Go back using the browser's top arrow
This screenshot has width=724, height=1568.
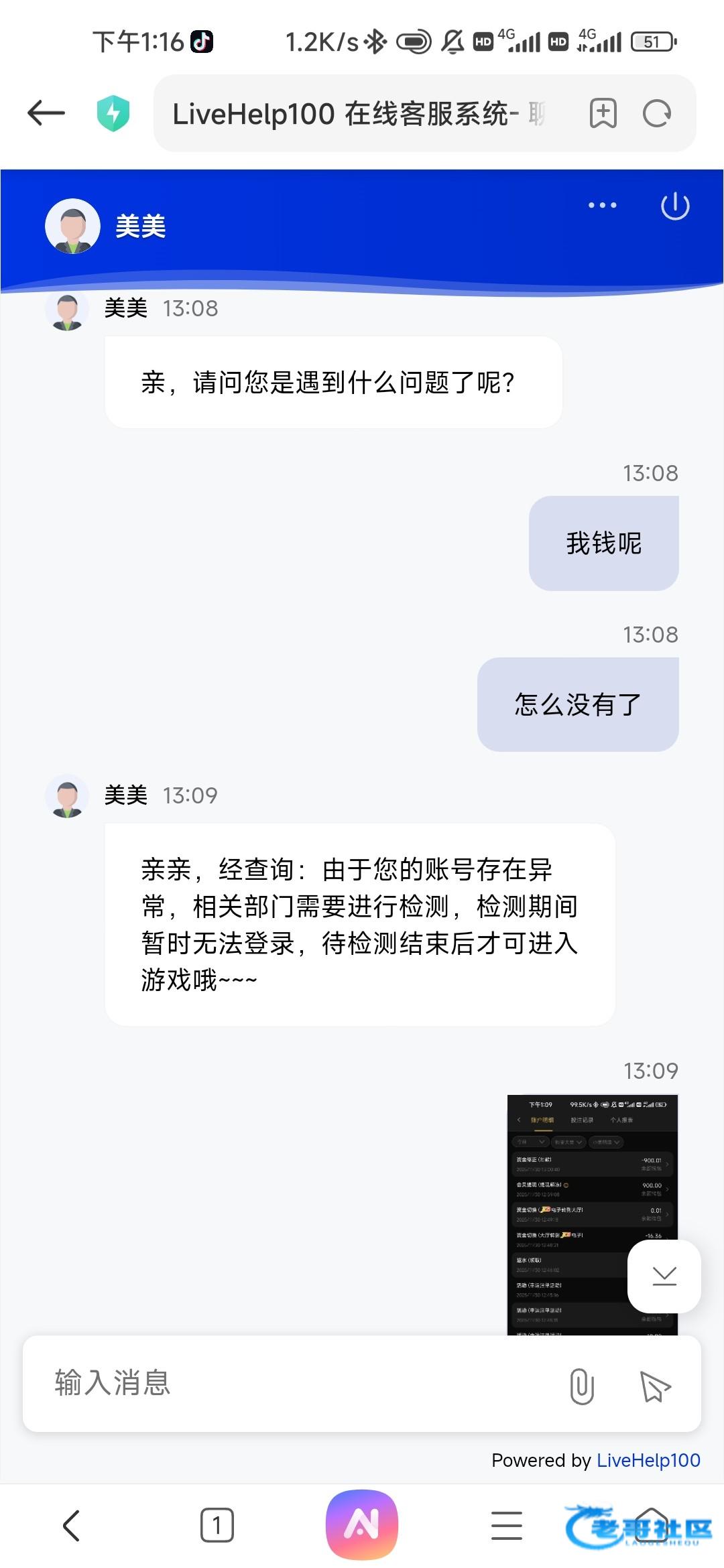(x=46, y=113)
